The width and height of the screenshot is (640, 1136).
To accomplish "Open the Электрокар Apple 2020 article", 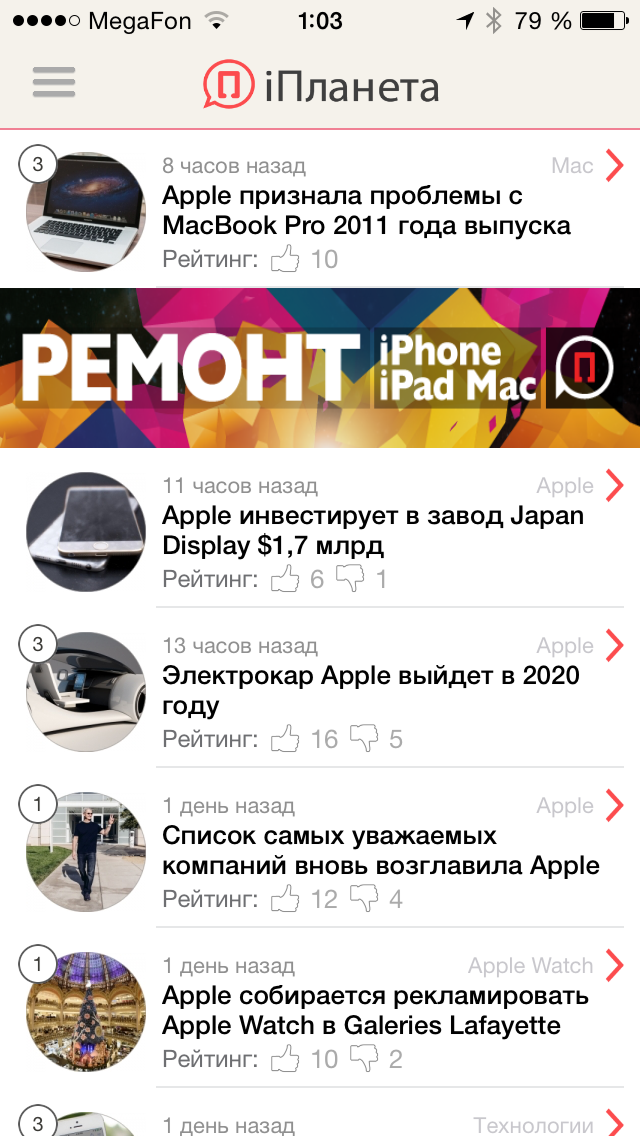I will click(x=370, y=690).
